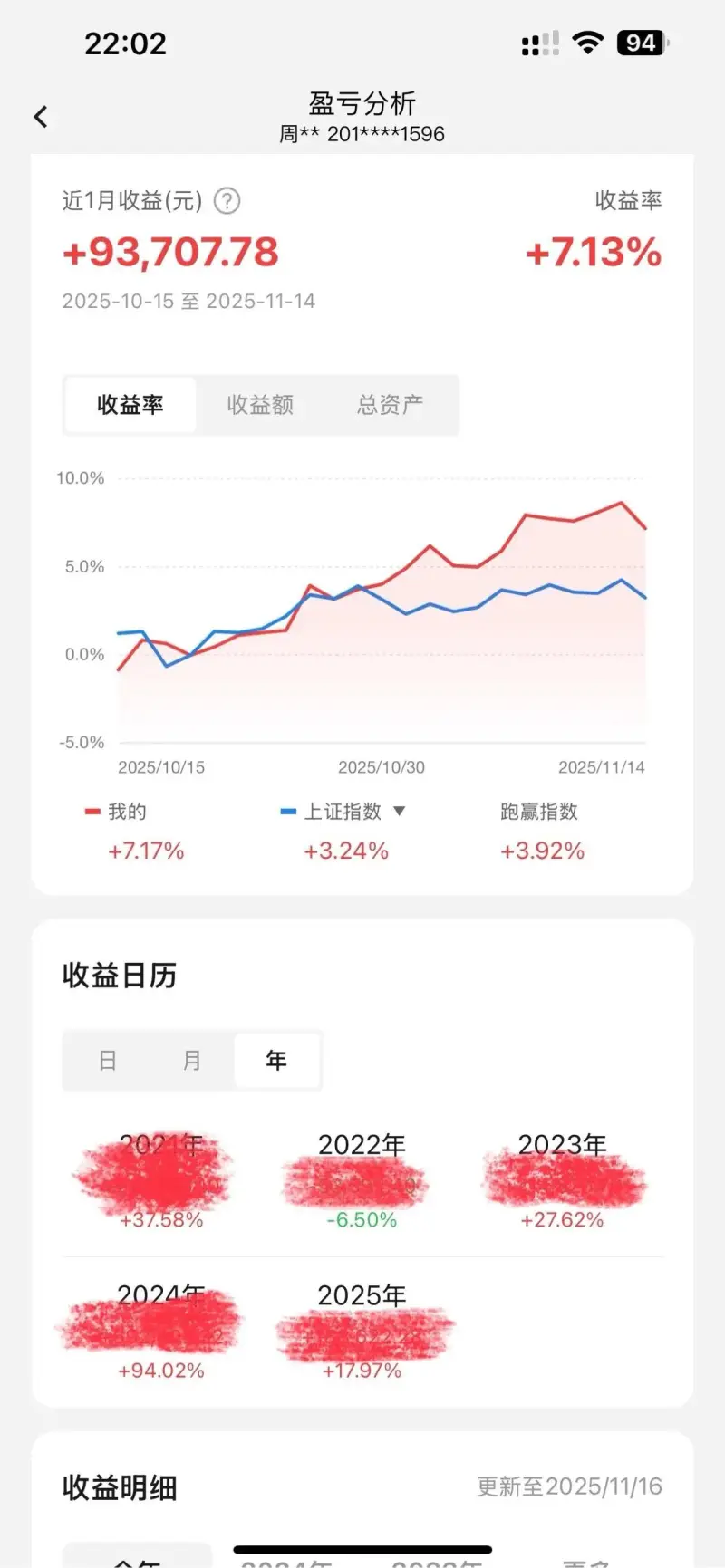Viewport: 725px width, 1568px height.
Task: Switch chart to 收益额
Action: point(260,405)
